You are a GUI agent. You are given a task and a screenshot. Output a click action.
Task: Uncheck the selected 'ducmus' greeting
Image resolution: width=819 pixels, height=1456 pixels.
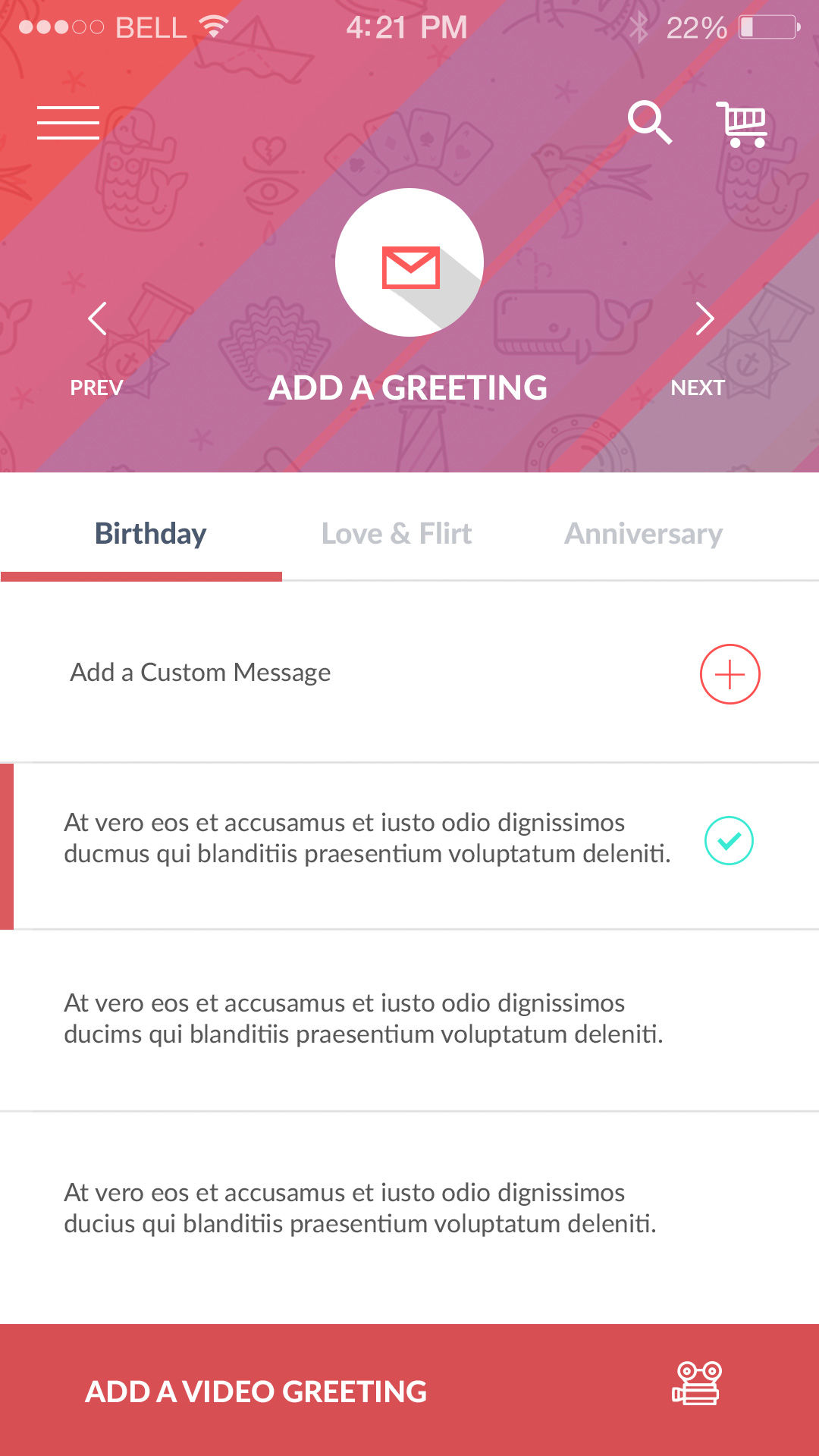pyautogui.click(x=729, y=840)
